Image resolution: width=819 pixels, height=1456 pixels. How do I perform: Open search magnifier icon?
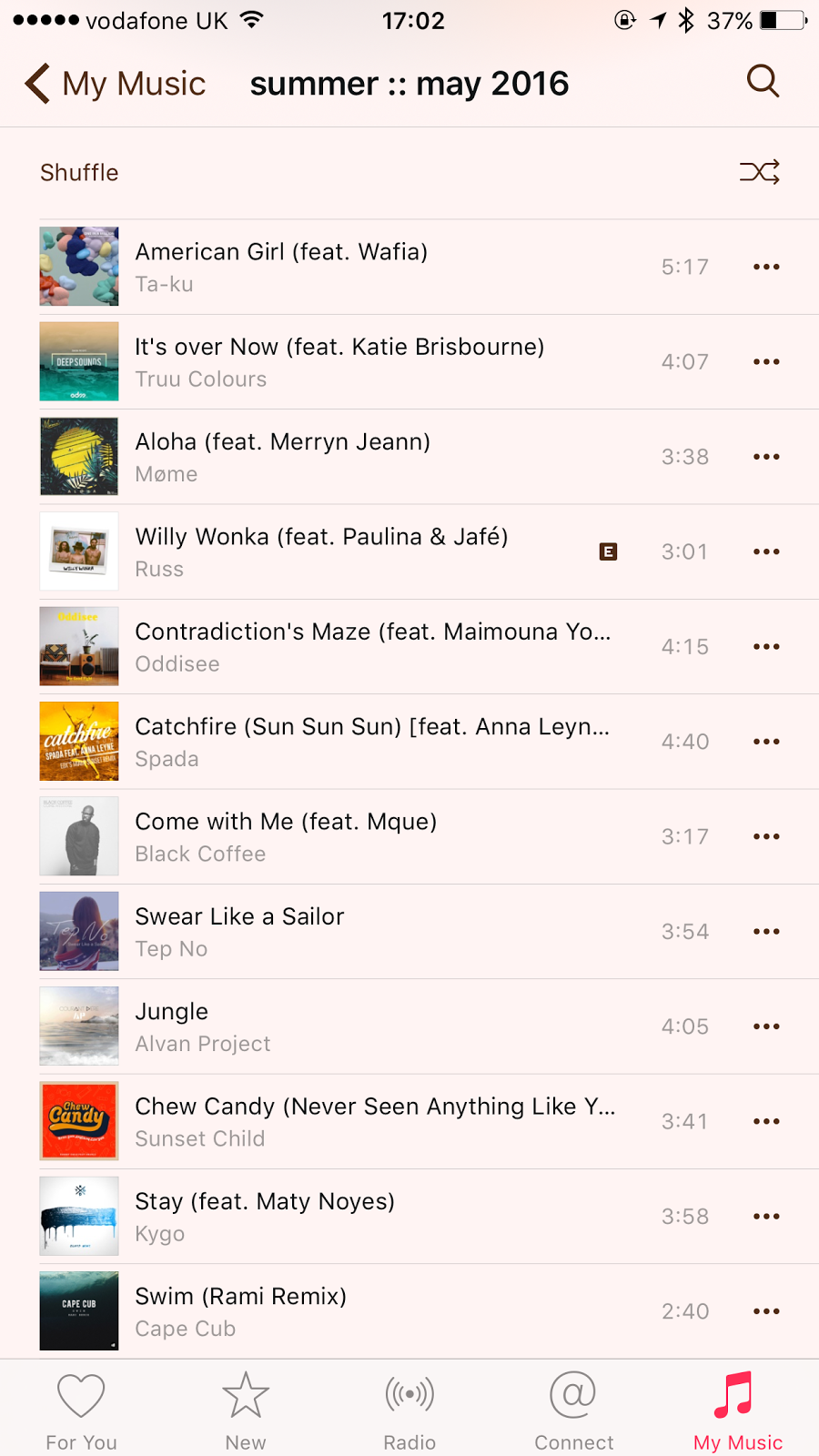coord(763,82)
